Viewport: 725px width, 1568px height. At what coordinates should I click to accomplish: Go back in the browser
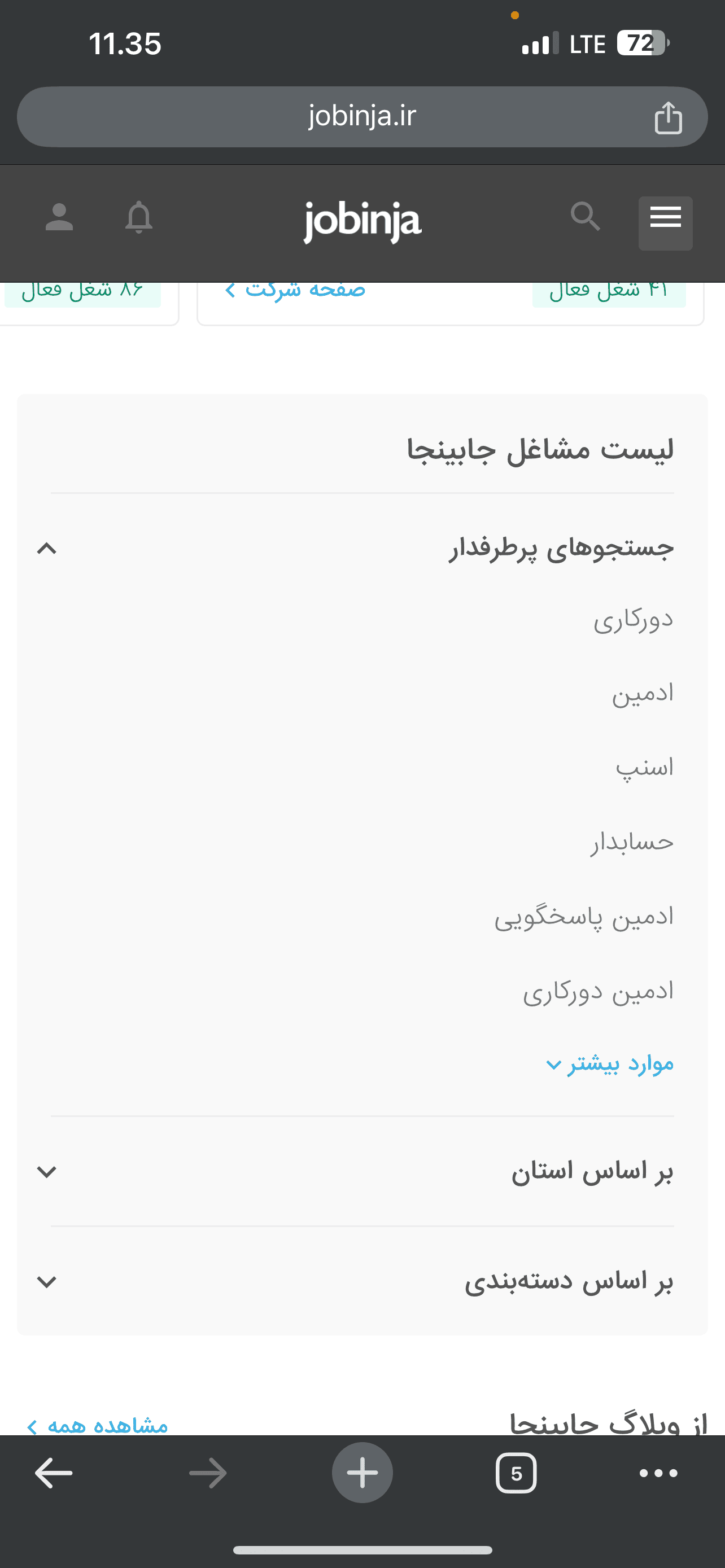click(x=54, y=1473)
